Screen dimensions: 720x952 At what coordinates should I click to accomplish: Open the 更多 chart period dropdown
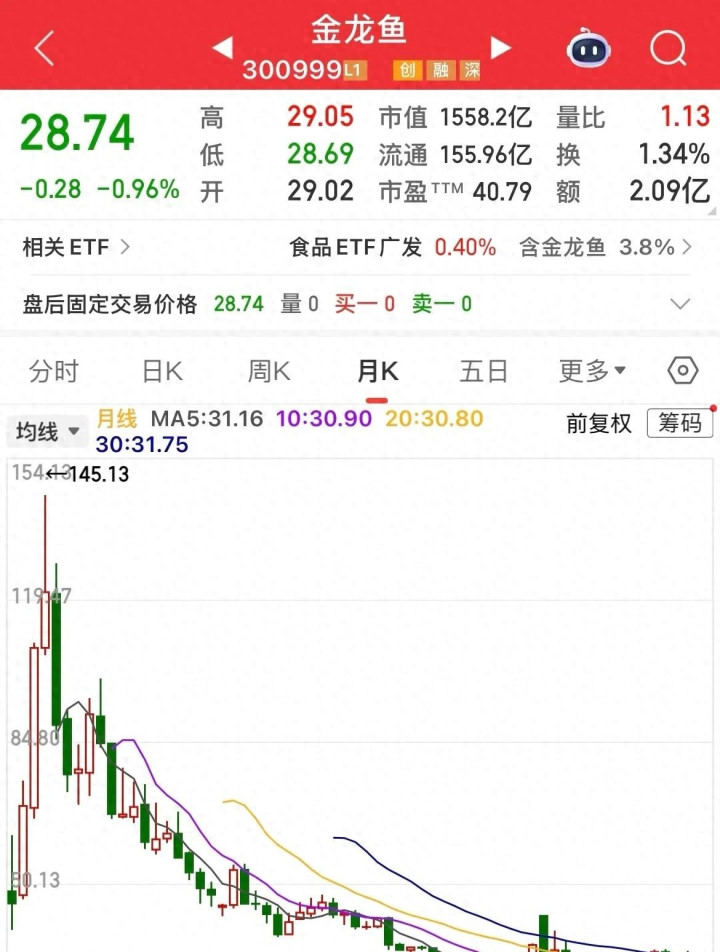tap(592, 372)
